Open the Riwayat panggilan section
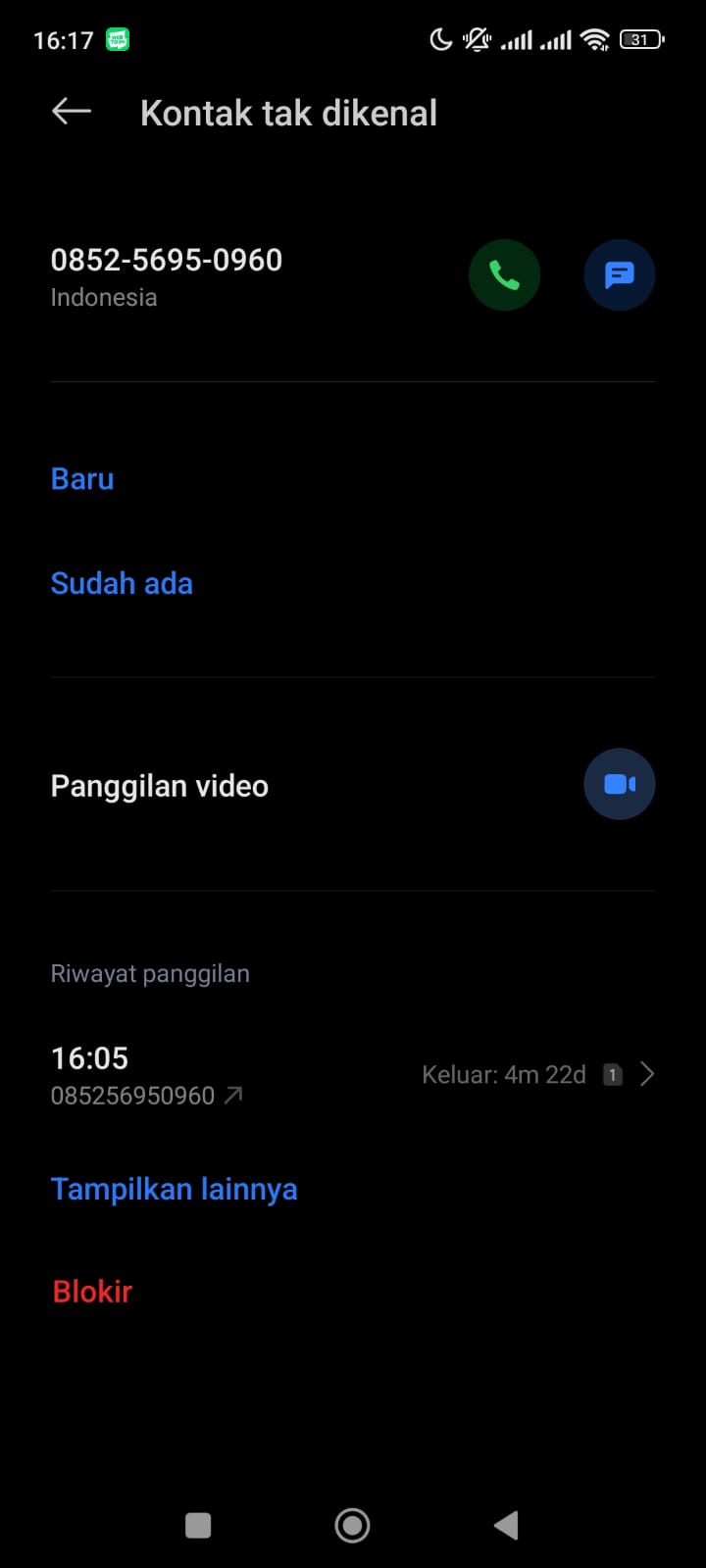Screen dimensions: 706x1568 (150, 973)
